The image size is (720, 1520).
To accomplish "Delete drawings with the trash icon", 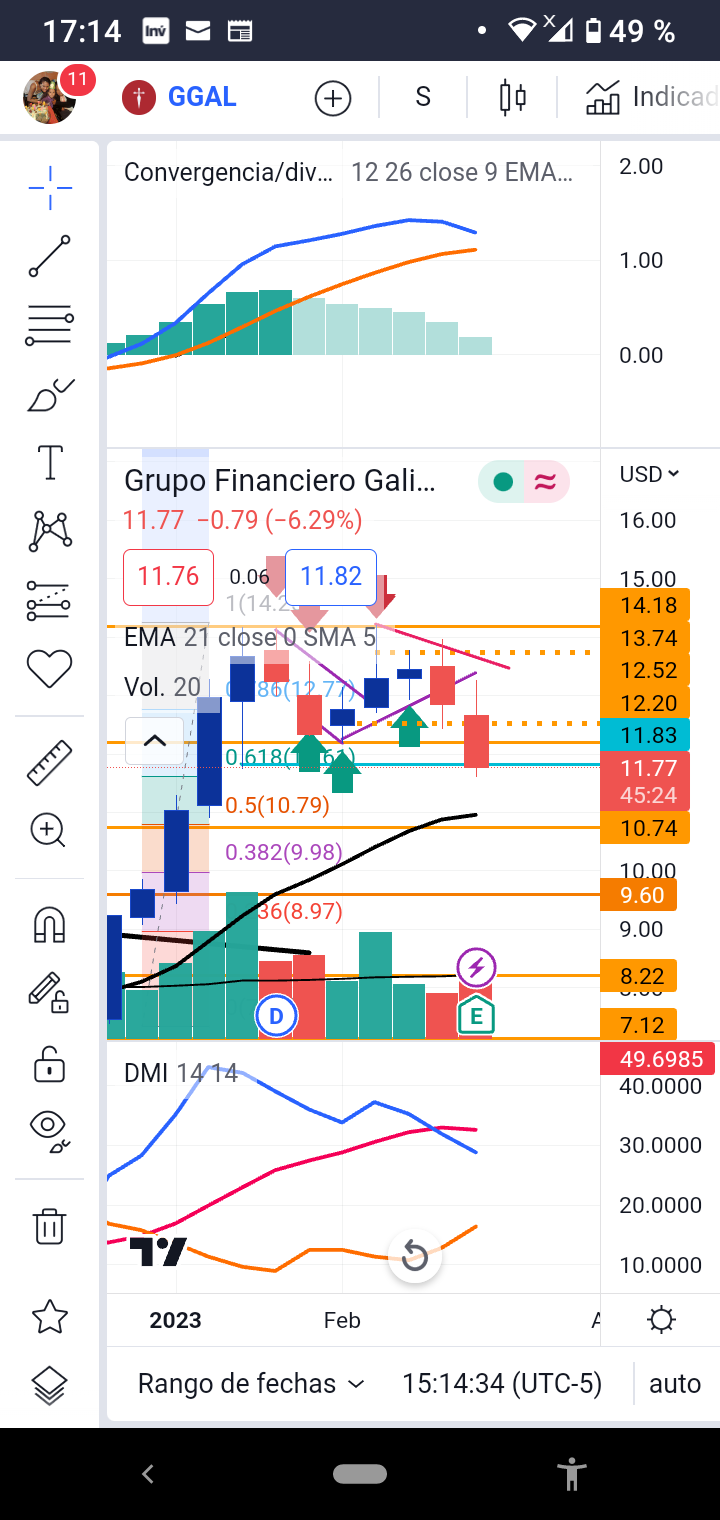I will 49,1225.
